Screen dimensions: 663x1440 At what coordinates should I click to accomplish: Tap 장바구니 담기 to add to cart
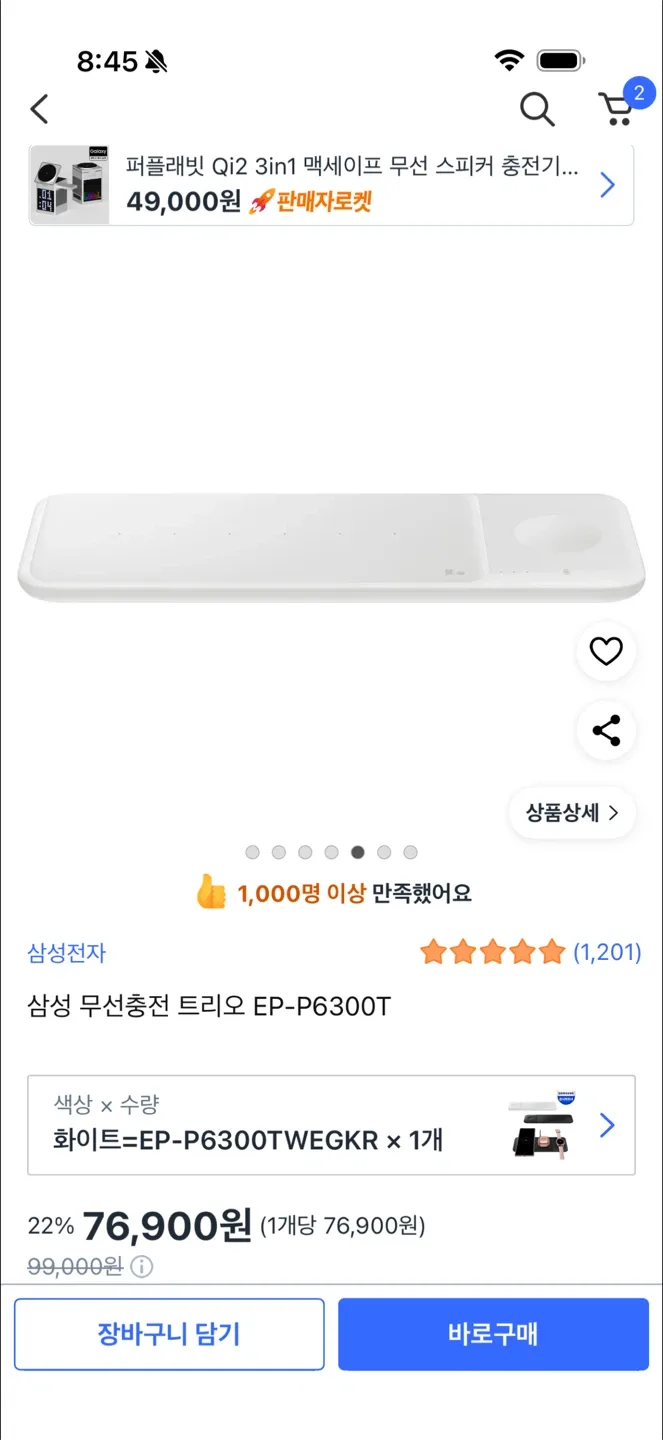point(169,1334)
